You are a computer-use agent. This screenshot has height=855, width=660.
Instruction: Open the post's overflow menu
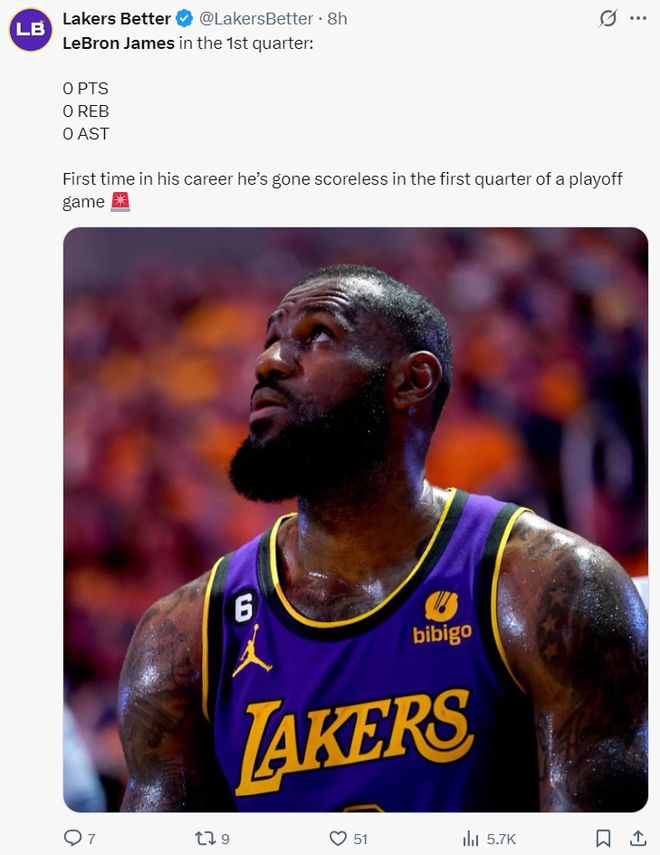point(638,19)
